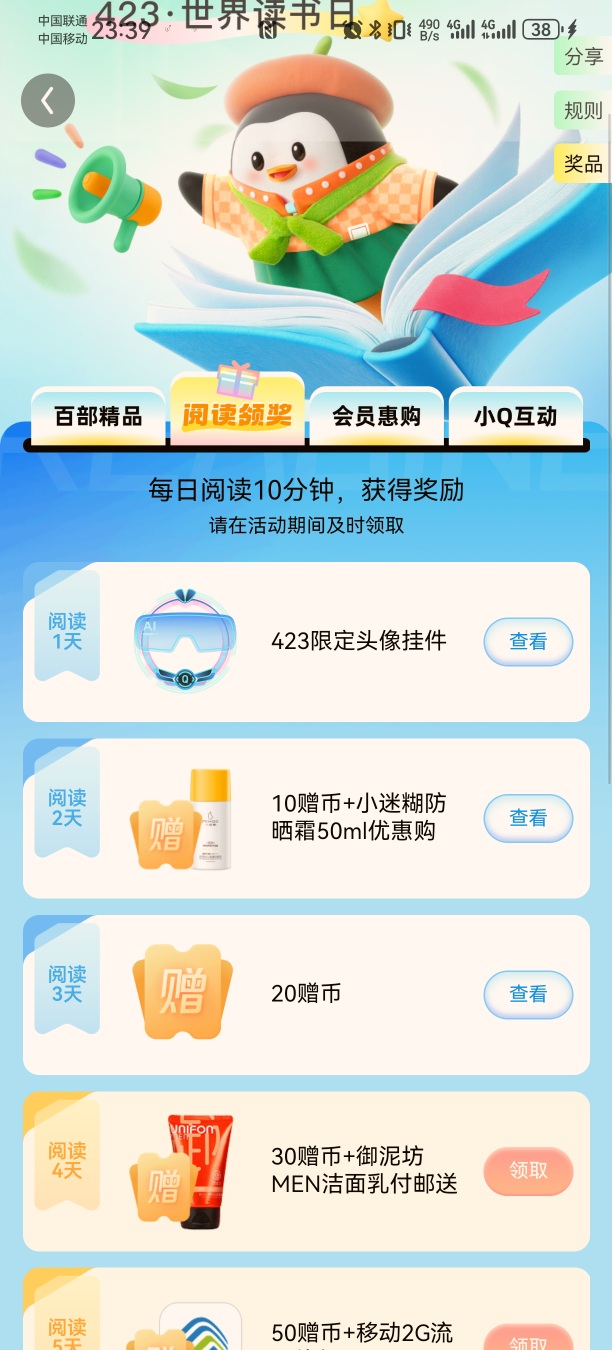Select the 阅读领奖 tab
Viewport: 612px width, 1350px height.
click(237, 413)
